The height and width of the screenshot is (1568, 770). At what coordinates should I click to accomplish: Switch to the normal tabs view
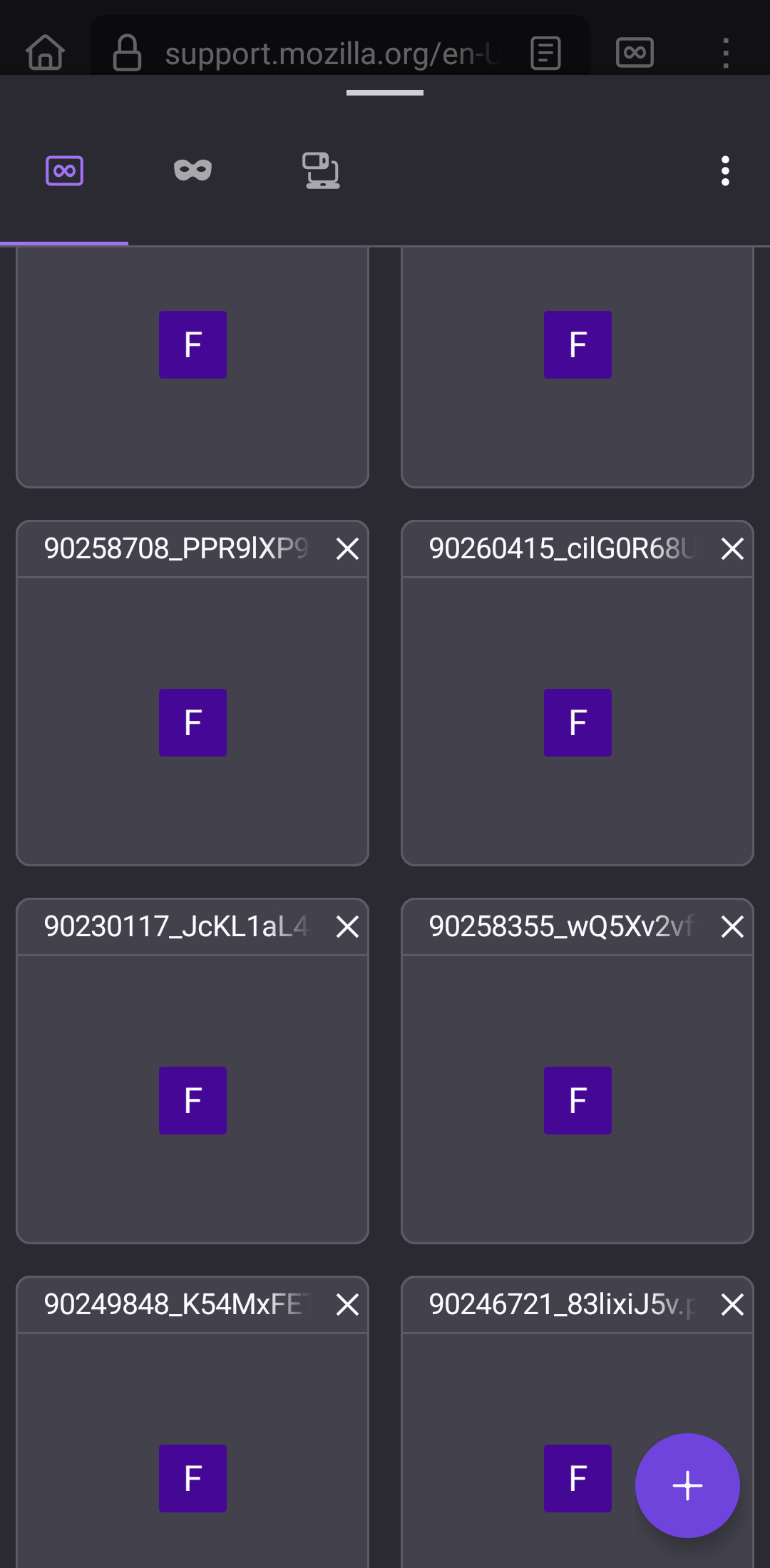pyautogui.click(x=64, y=171)
